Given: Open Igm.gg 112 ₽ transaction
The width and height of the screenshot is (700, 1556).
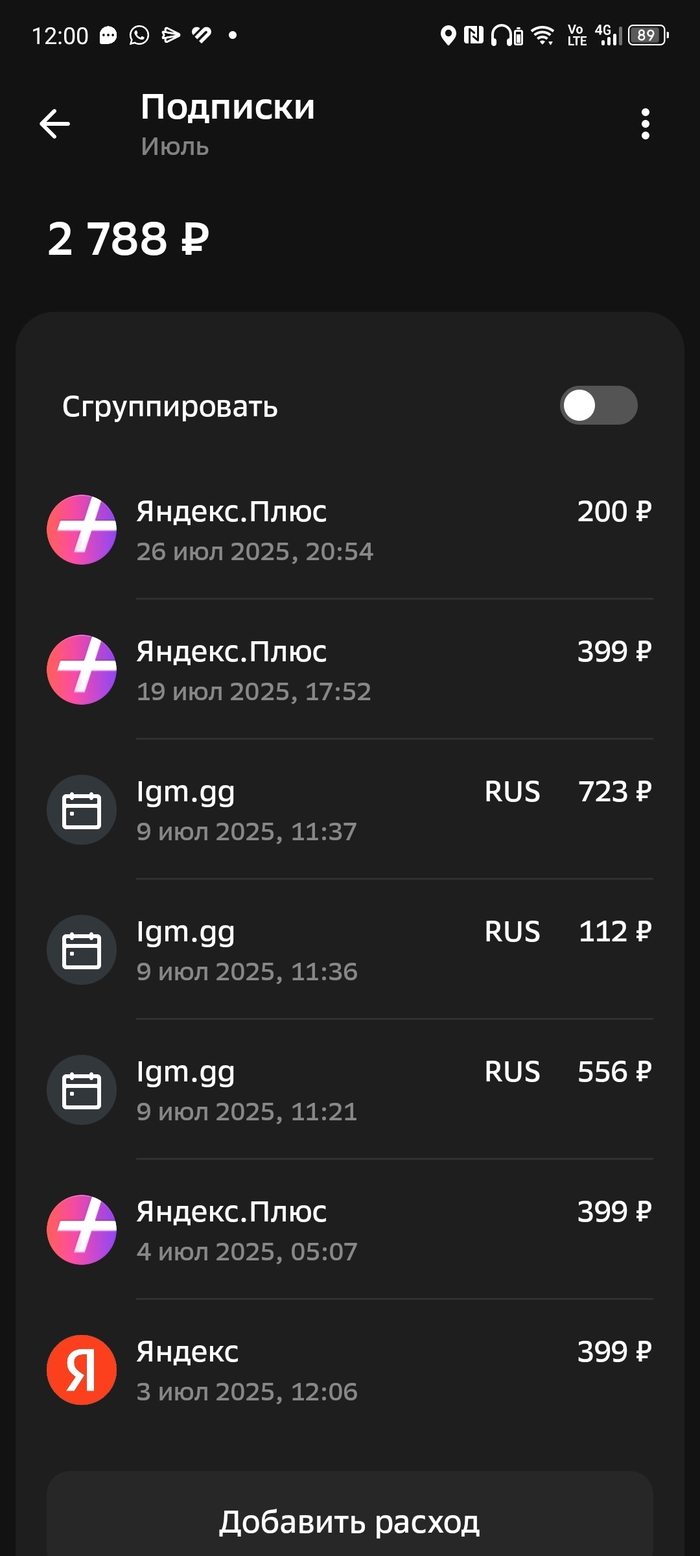Looking at the screenshot, I should 350,950.
